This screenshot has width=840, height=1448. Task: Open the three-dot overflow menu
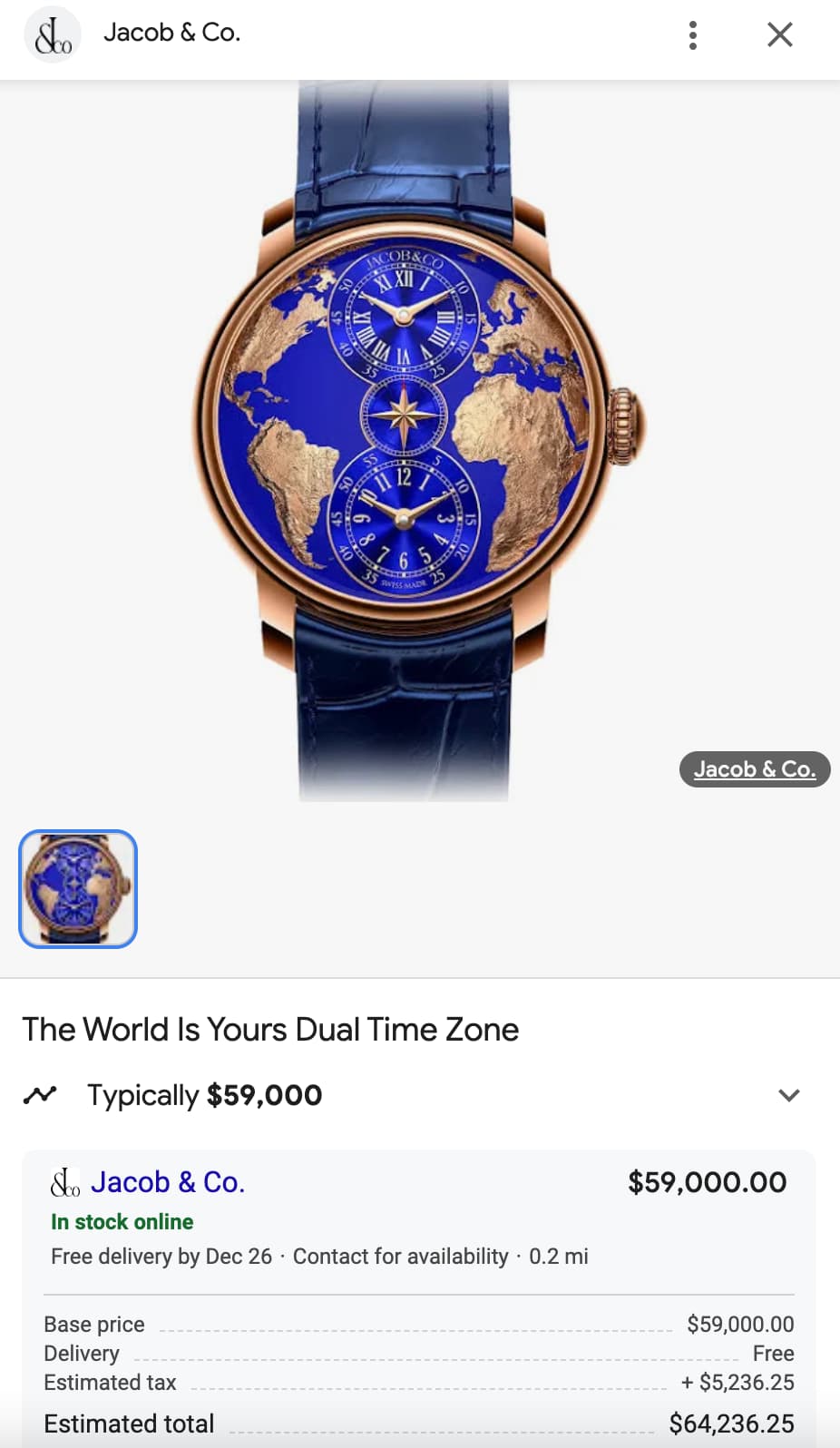[x=693, y=35]
